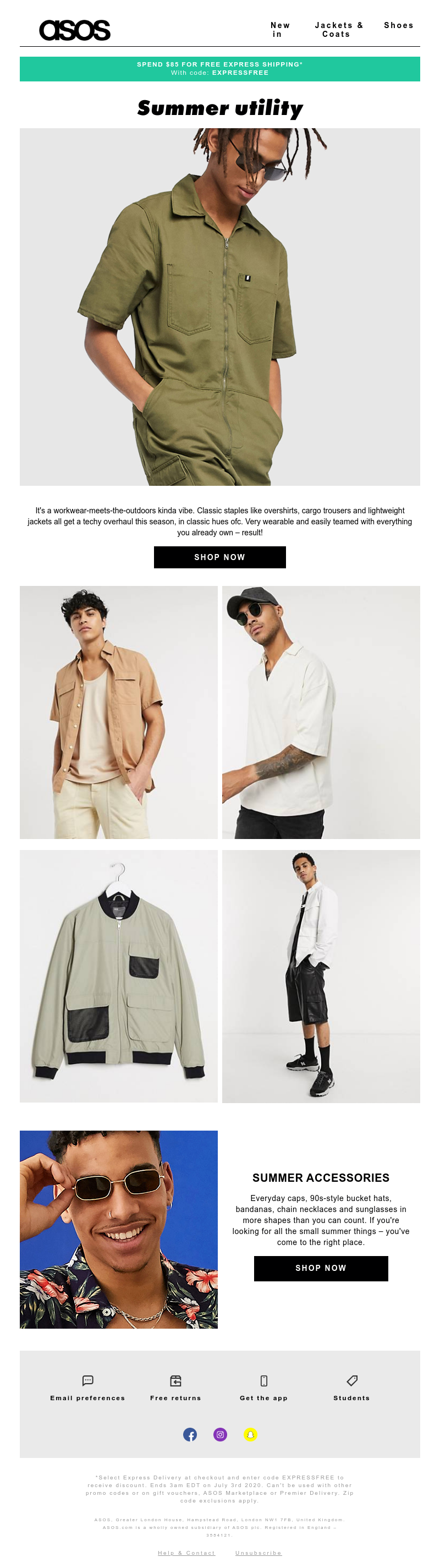Visit the ASOS Instagram profile
440x1568 pixels.
point(221,1435)
